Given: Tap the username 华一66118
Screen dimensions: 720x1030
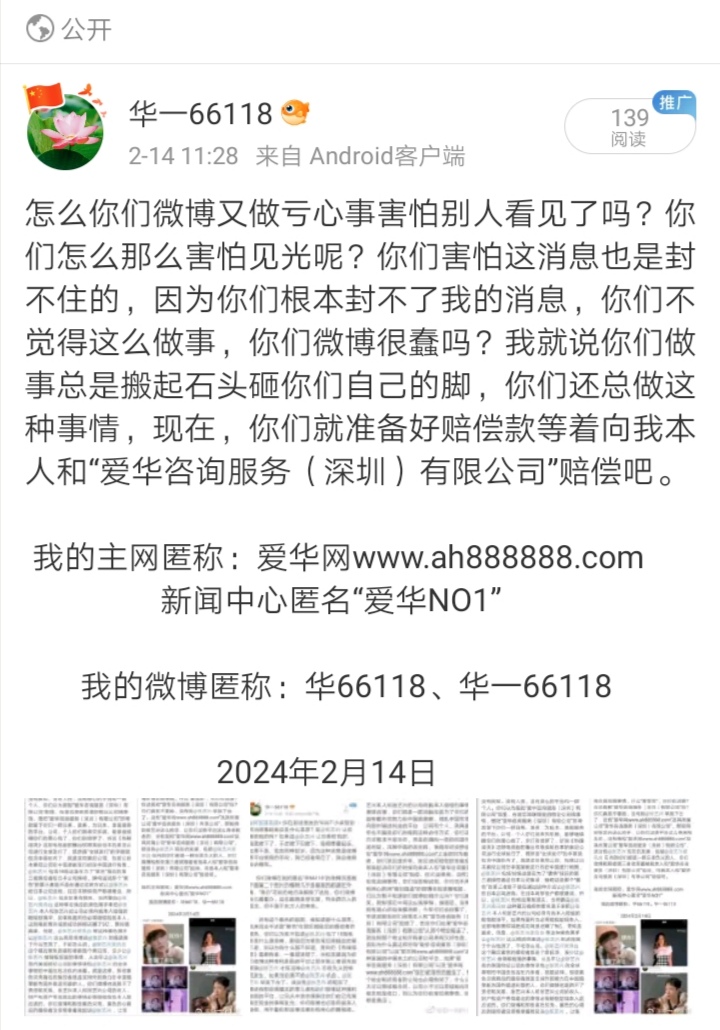Looking at the screenshot, I should pyautogui.click(x=200, y=114).
